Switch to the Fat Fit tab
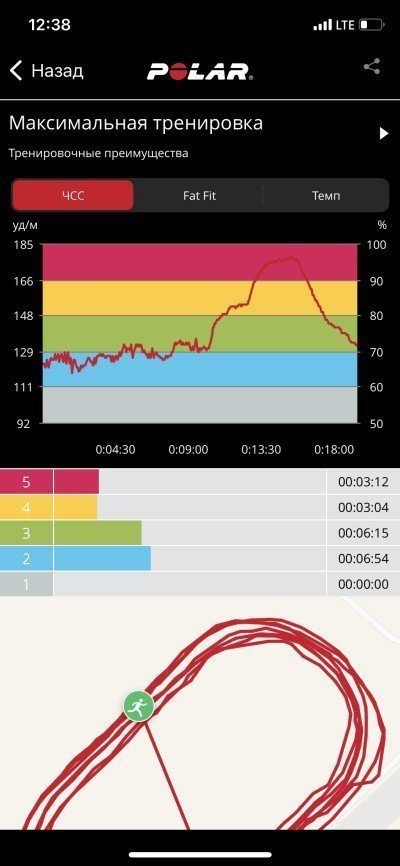Viewport: 400px width, 866px height. [x=198, y=195]
